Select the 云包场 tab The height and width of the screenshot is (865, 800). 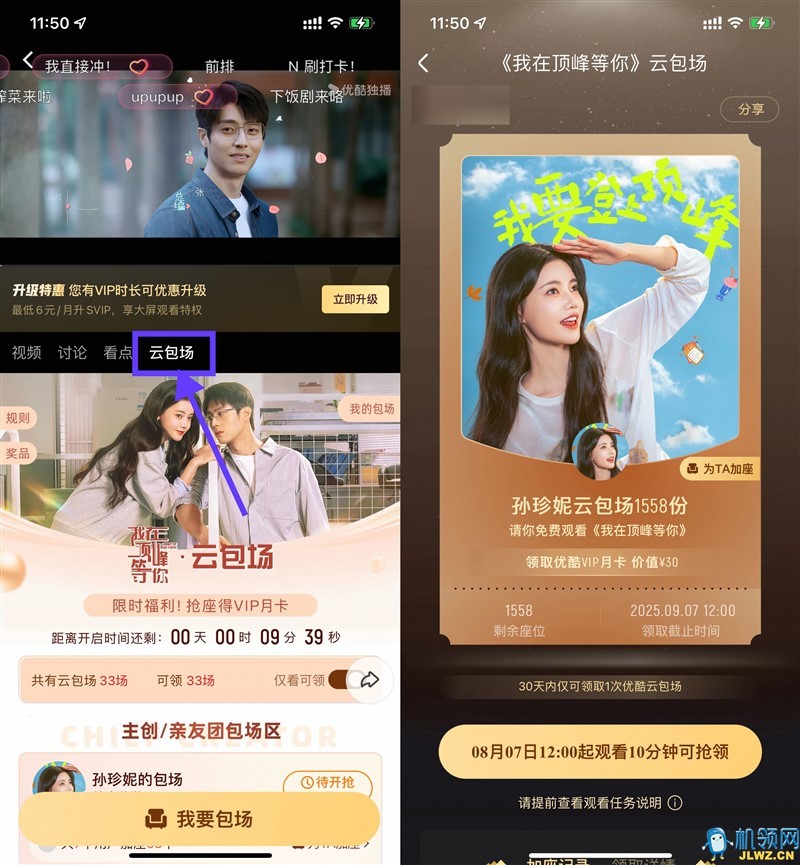pyautogui.click(x=171, y=352)
